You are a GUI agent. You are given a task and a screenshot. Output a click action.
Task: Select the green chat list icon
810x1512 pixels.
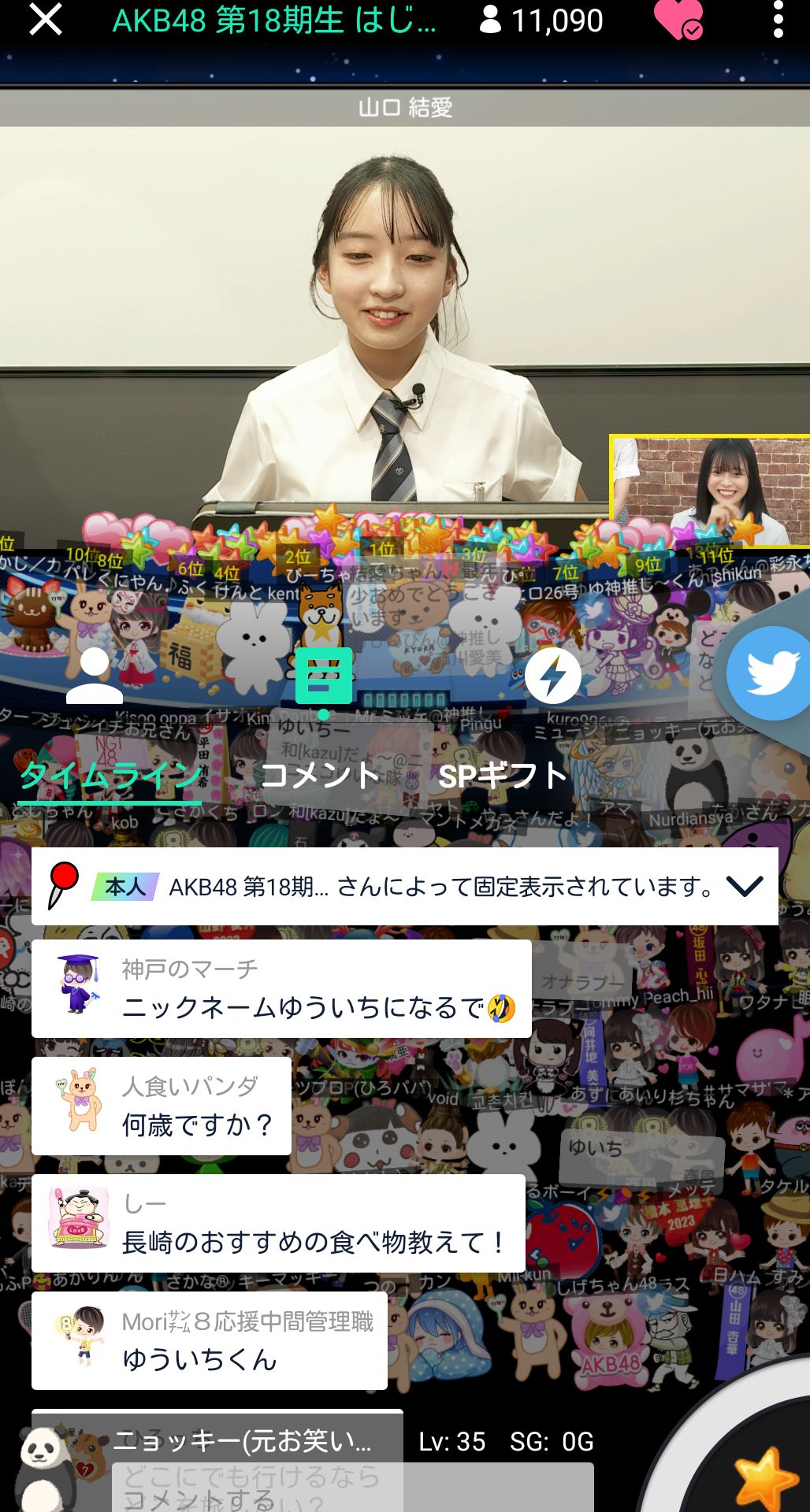pyautogui.click(x=323, y=676)
